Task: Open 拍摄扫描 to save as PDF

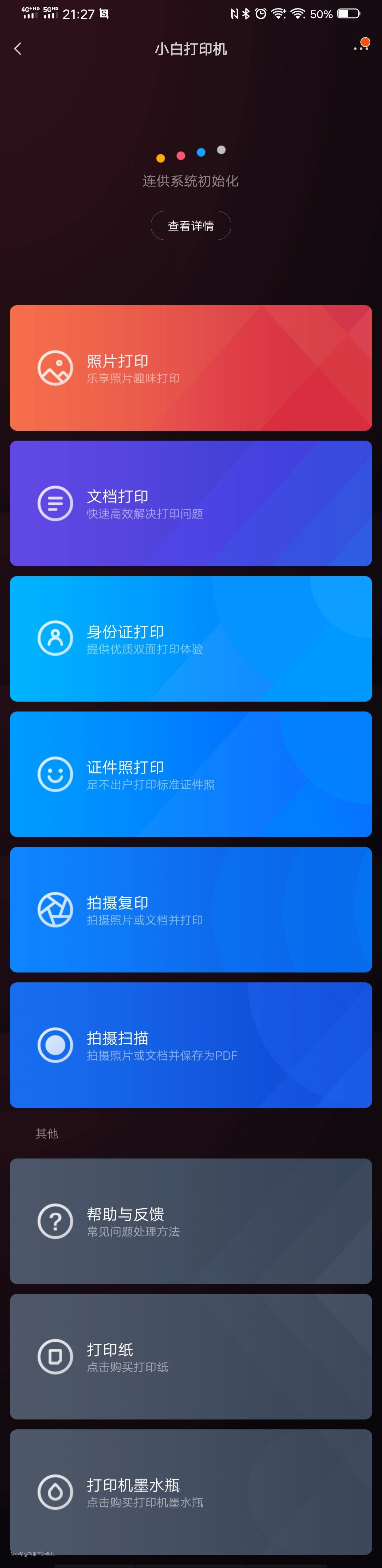Action: [x=191, y=1045]
